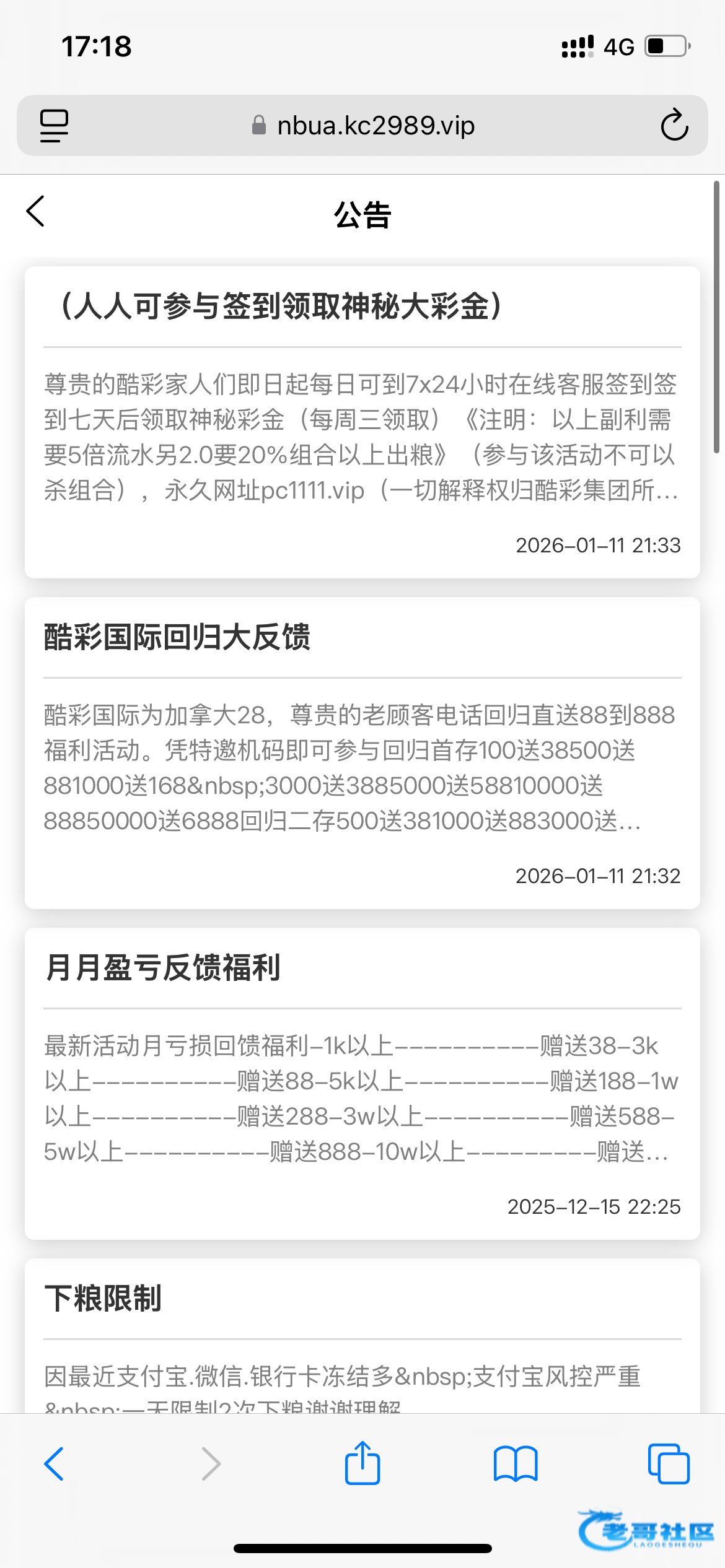The image size is (725, 1568).
Task: Share this page from Safari's toolbar
Action: (362, 1463)
